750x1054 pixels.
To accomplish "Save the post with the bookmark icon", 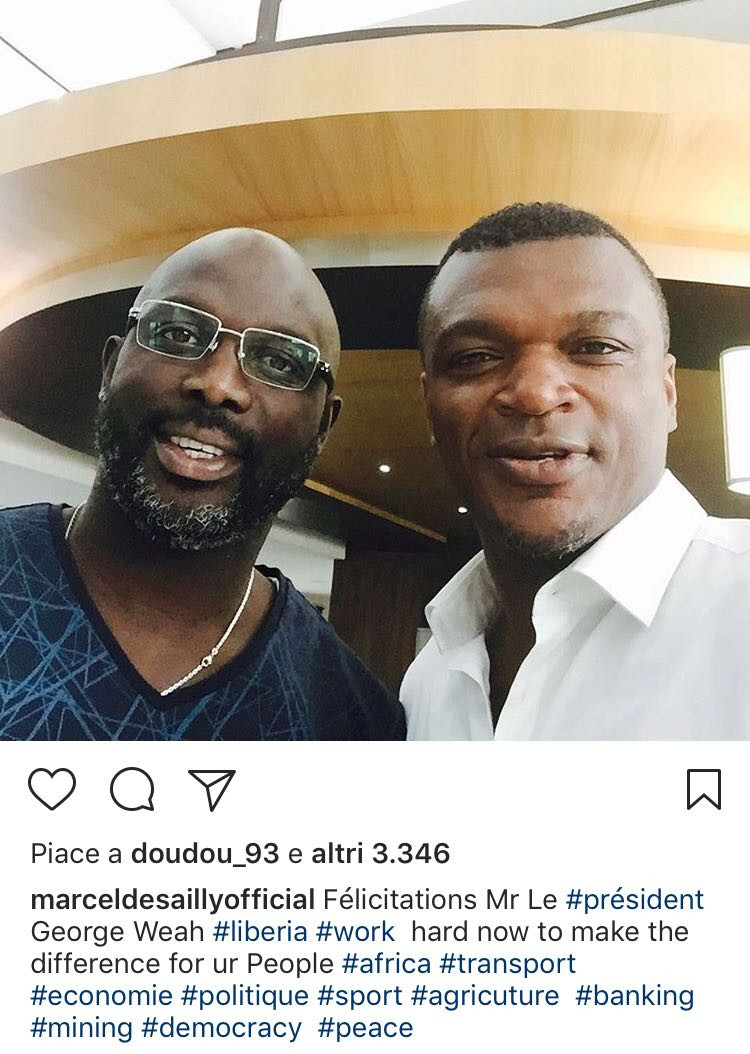I will 704,789.
